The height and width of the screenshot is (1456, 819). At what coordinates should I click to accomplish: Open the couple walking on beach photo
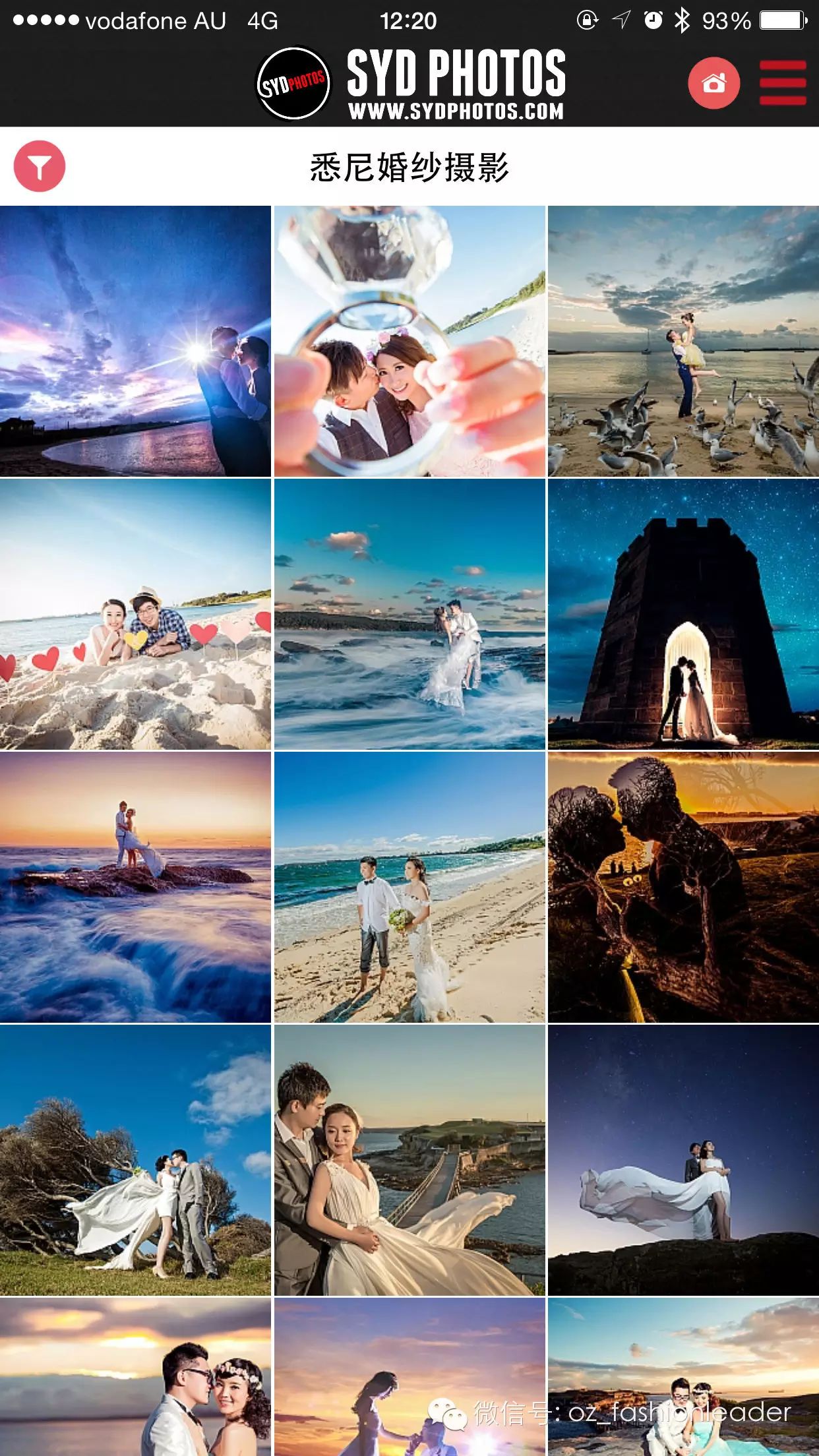point(409,887)
